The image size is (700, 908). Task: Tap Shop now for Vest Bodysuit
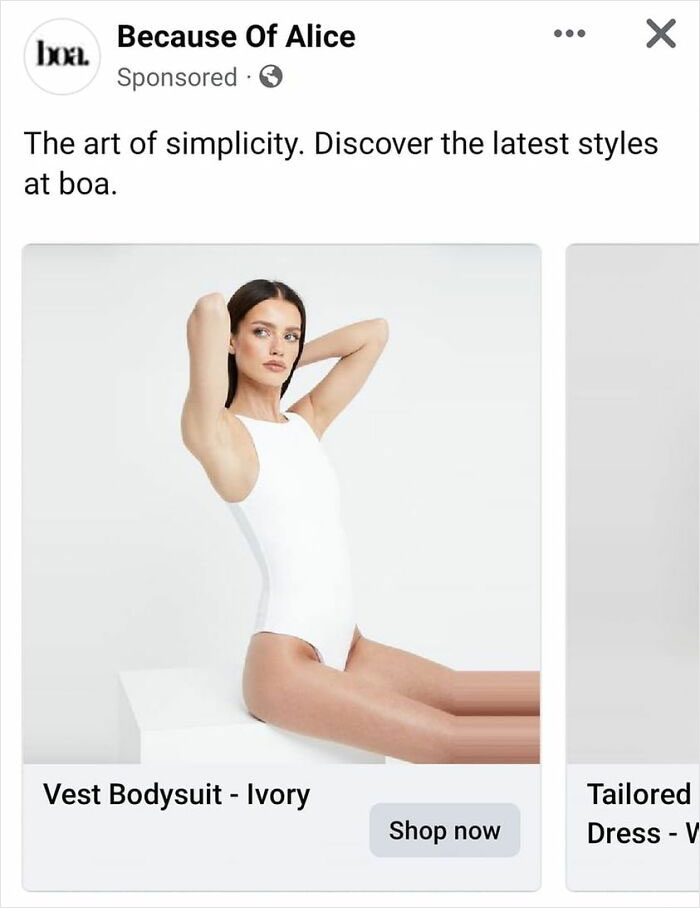tap(444, 830)
